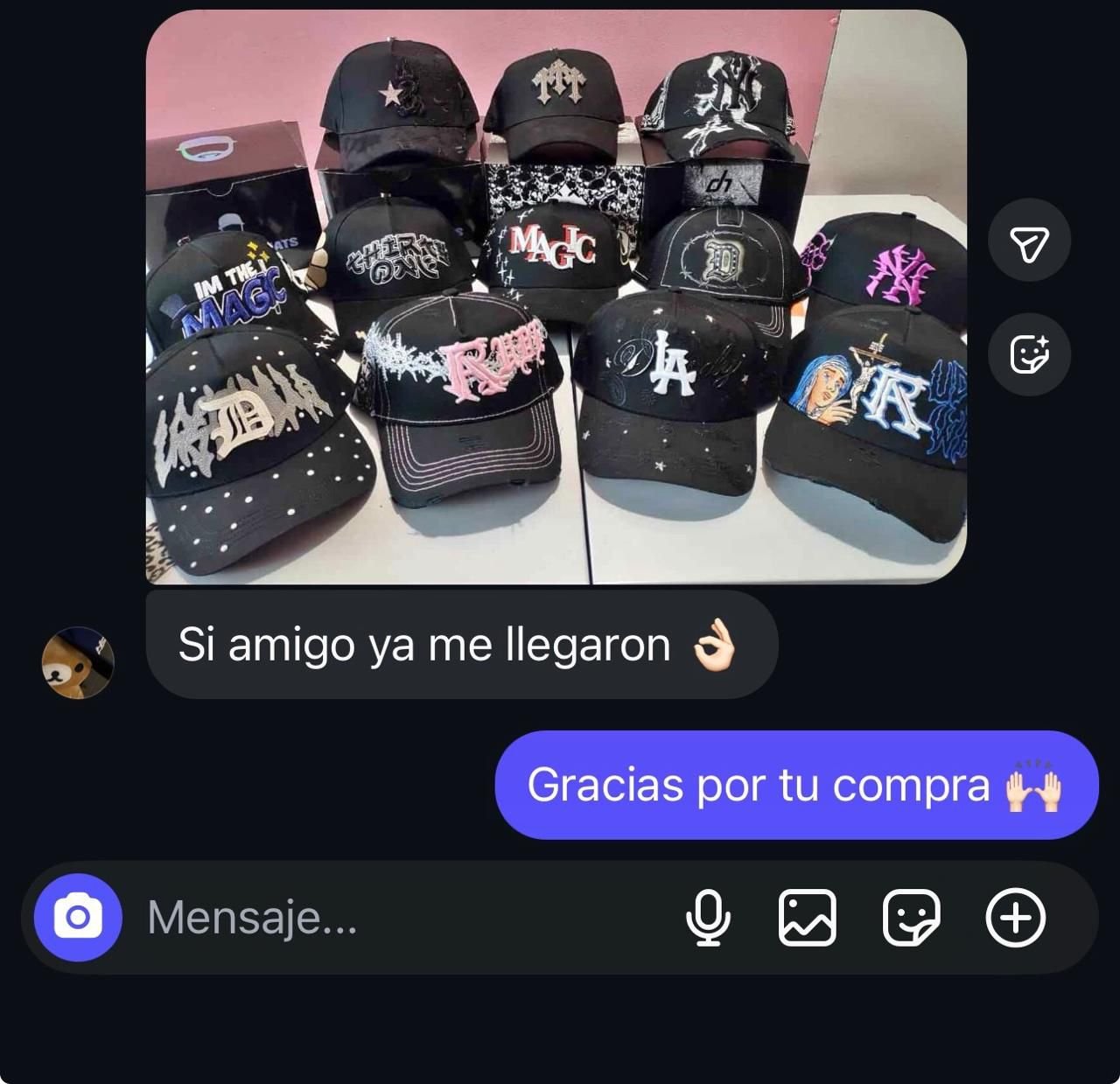Open the caps photo in the chat
This screenshot has width=1120, height=1084.
tap(556, 297)
